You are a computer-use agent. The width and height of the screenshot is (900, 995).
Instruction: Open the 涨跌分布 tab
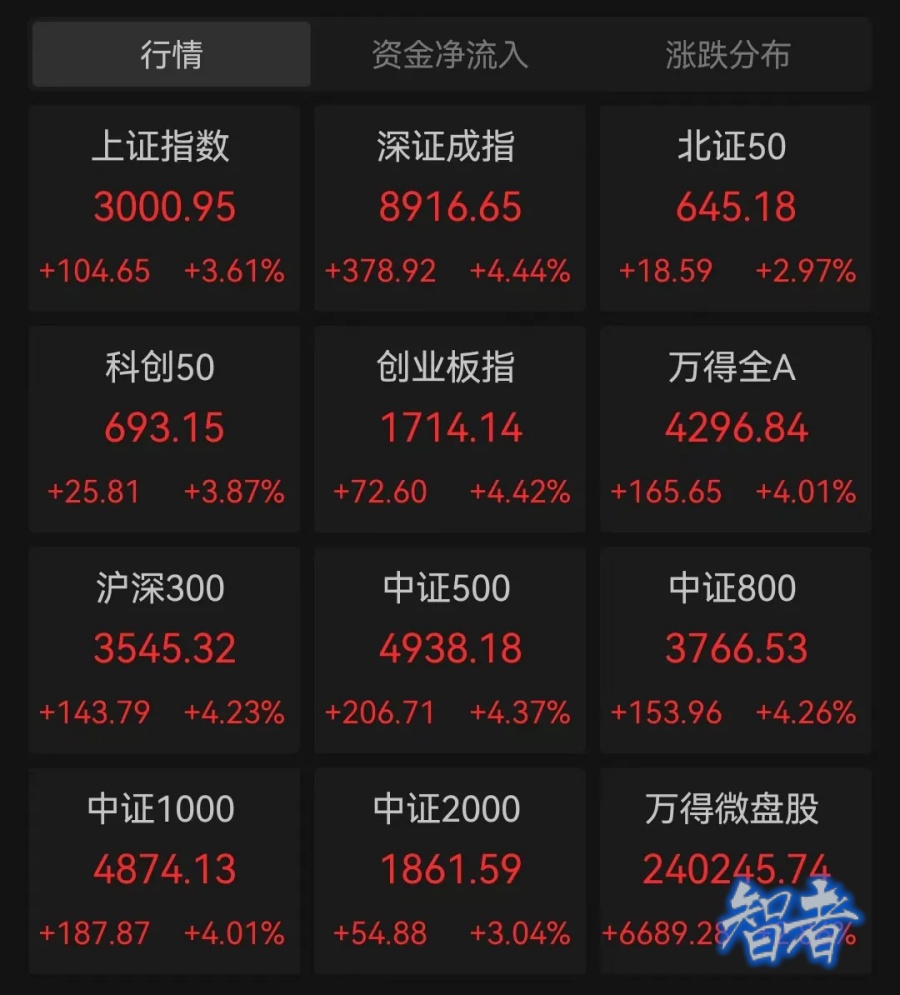click(727, 55)
